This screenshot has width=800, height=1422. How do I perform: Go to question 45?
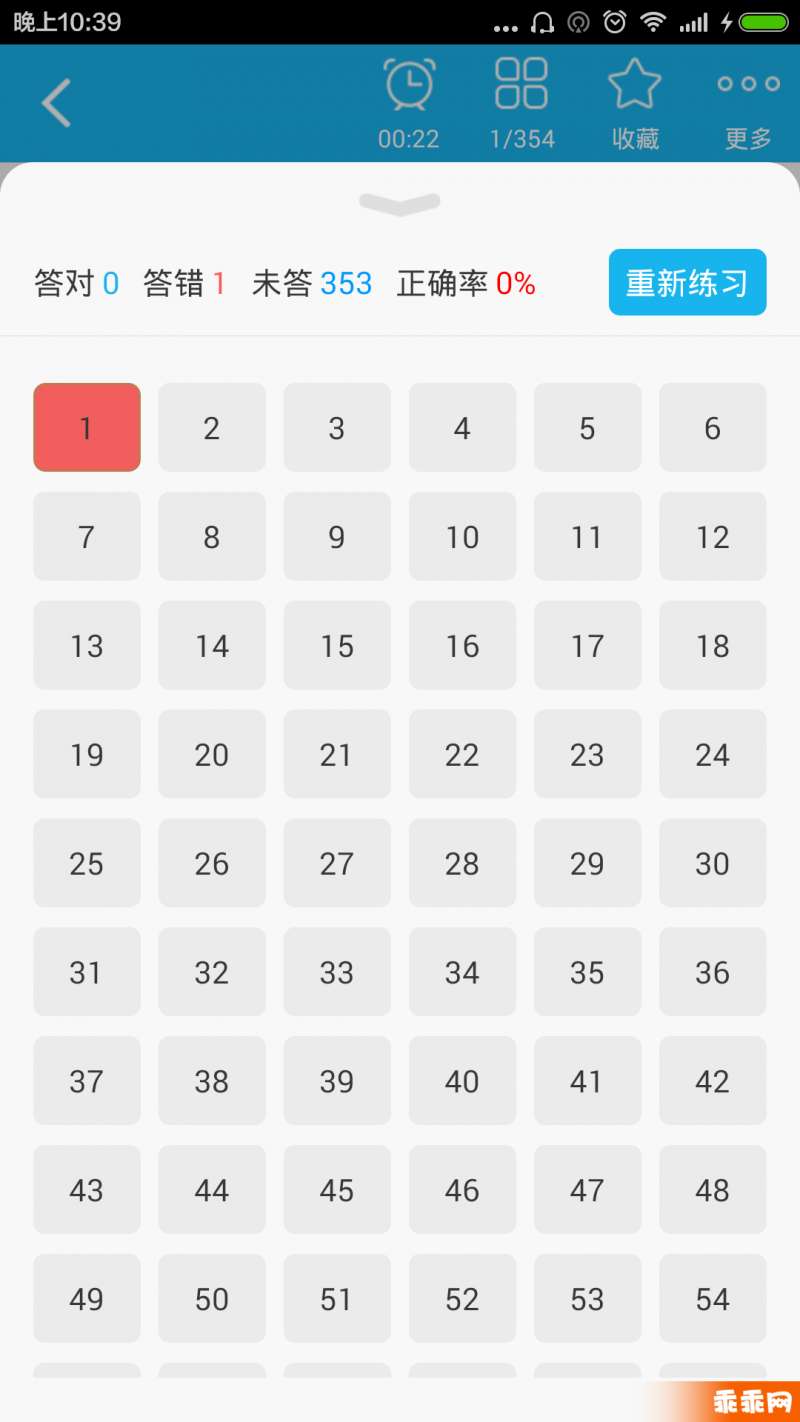tap(337, 1190)
